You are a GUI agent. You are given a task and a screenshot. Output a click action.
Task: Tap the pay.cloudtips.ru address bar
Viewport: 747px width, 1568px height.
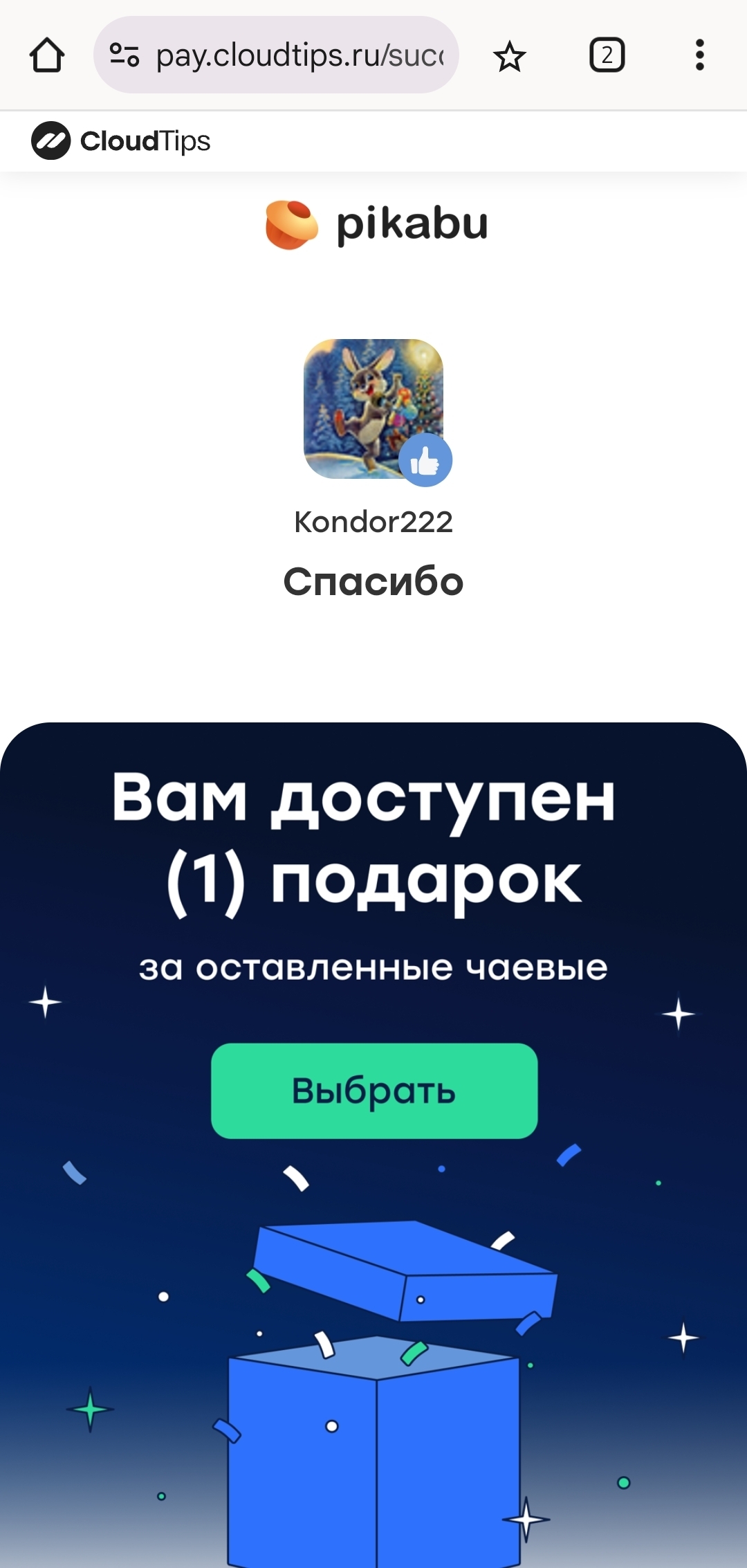(x=299, y=55)
